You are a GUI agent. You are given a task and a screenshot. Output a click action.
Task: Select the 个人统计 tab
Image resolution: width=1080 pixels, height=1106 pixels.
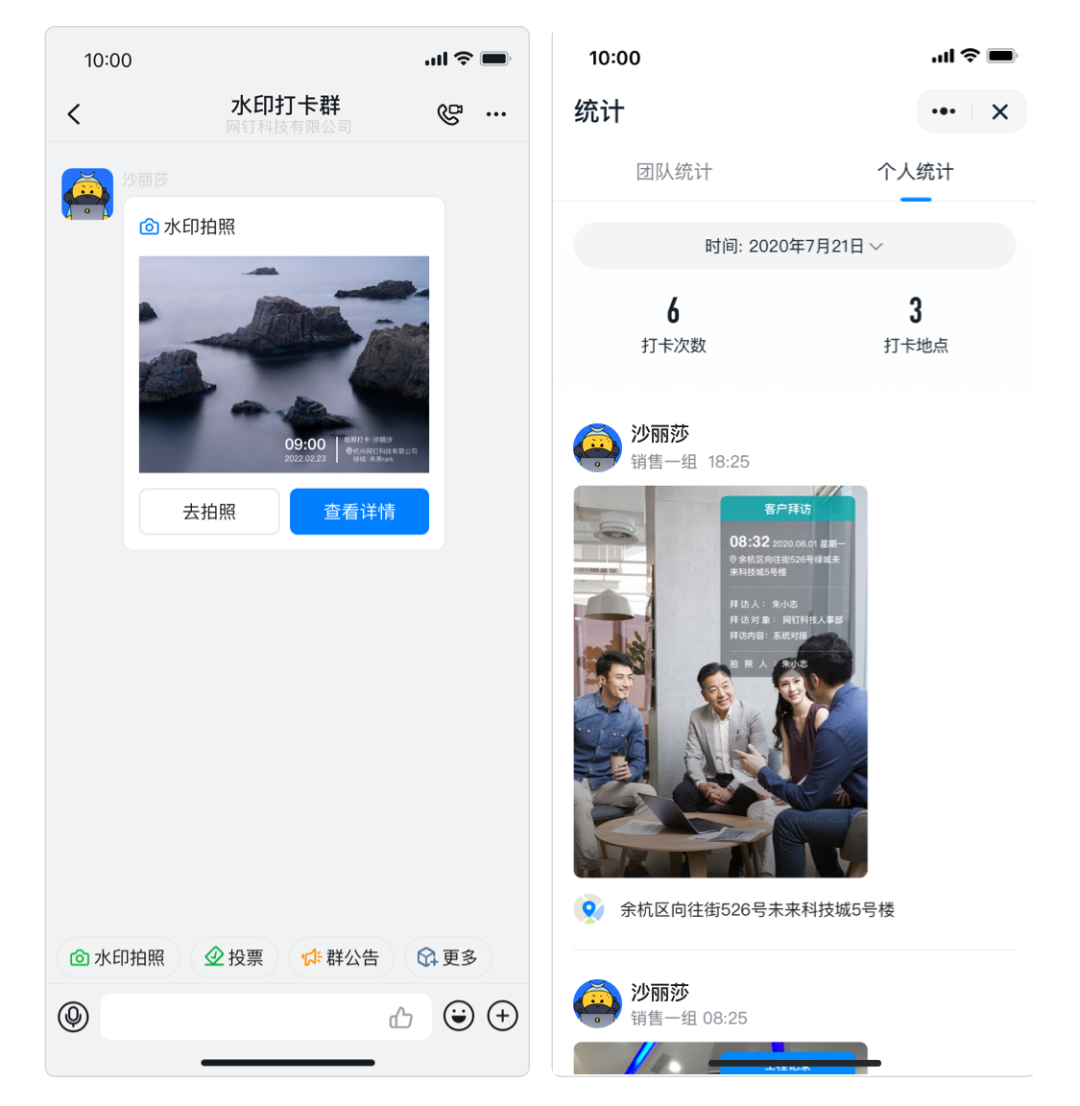click(x=915, y=171)
